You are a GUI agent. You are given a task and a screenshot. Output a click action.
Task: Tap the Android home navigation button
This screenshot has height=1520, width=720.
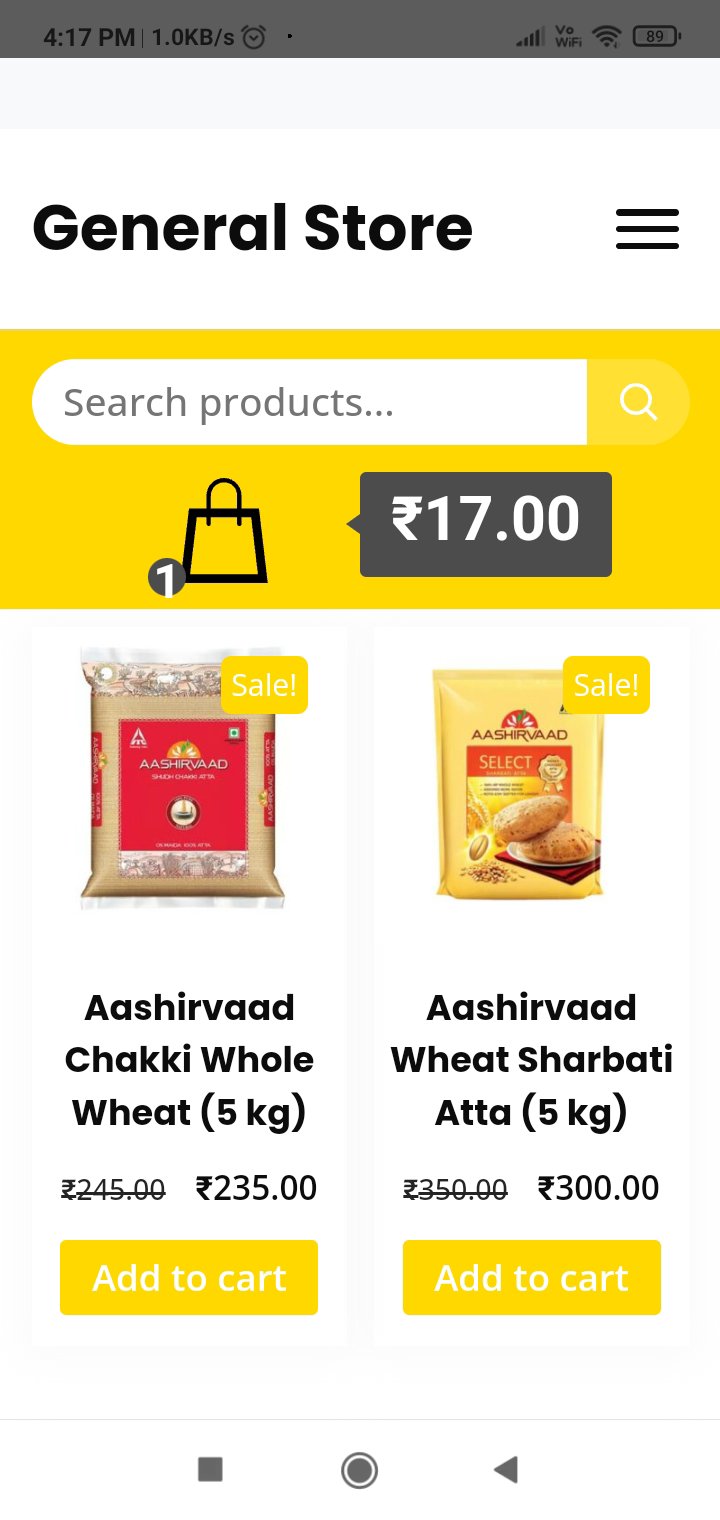point(359,1470)
